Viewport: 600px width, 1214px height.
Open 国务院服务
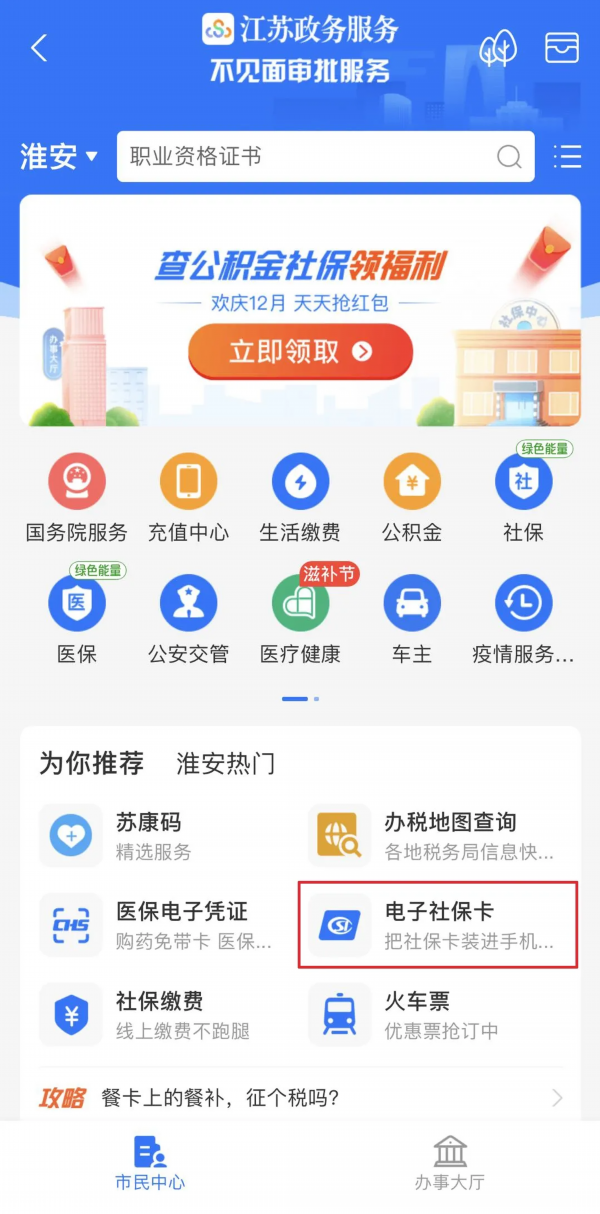(x=77, y=498)
